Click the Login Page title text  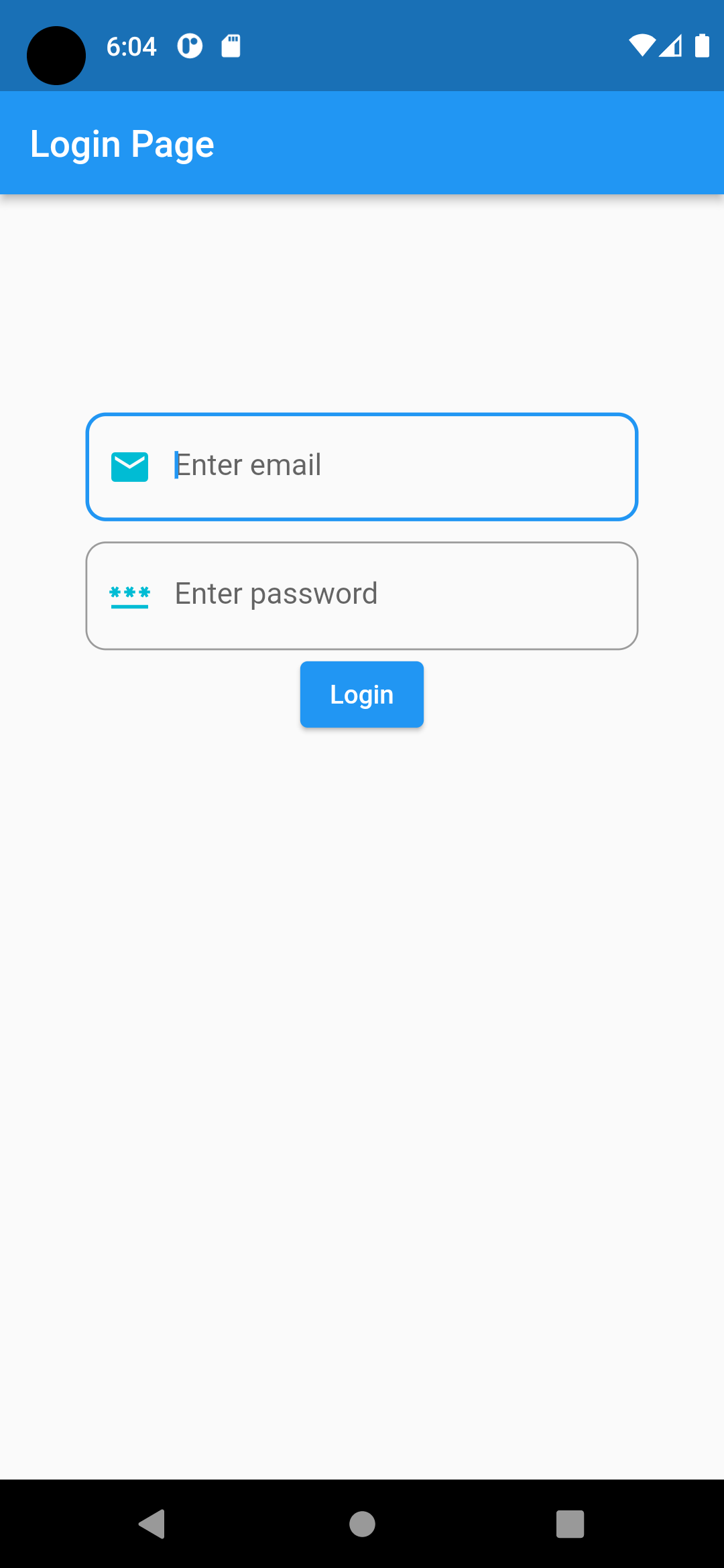pos(123,143)
